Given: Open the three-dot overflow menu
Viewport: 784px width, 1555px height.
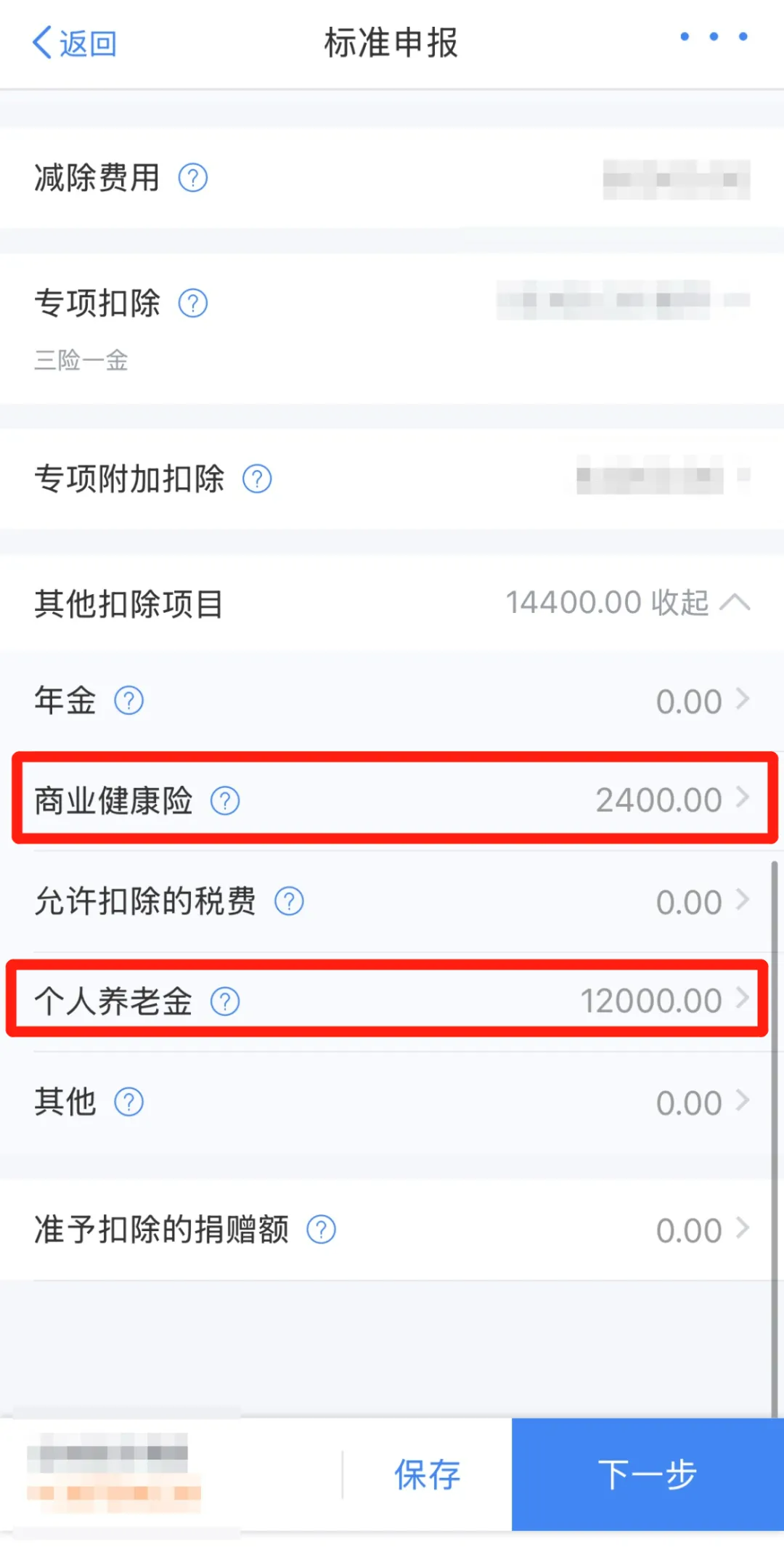Looking at the screenshot, I should pyautogui.click(x=713, y=37).
